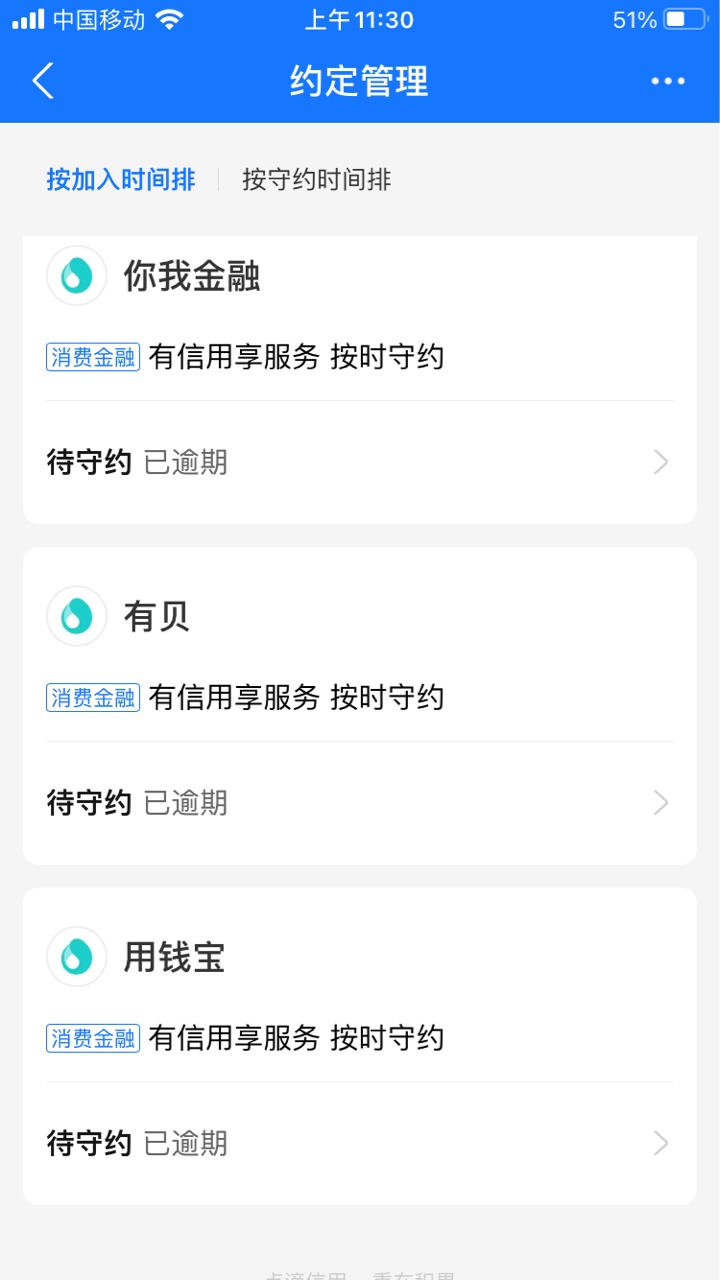The width and height of the screenshot is (720, 1280).
Task: Open the three-dot more options menu
Action: (668, 81)
